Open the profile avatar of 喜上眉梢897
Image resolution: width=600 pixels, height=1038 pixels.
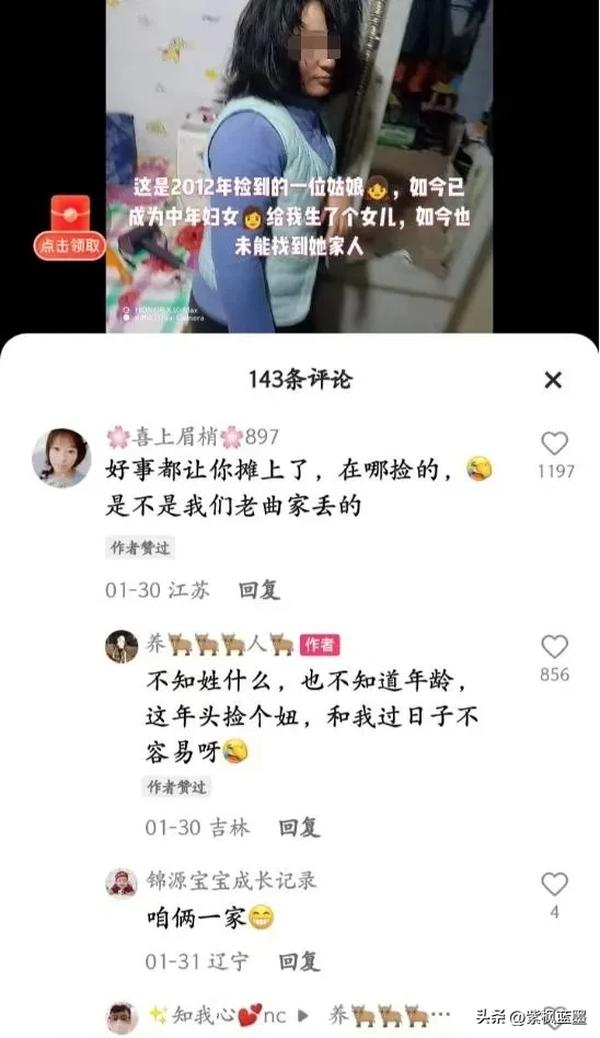[62, 458]
